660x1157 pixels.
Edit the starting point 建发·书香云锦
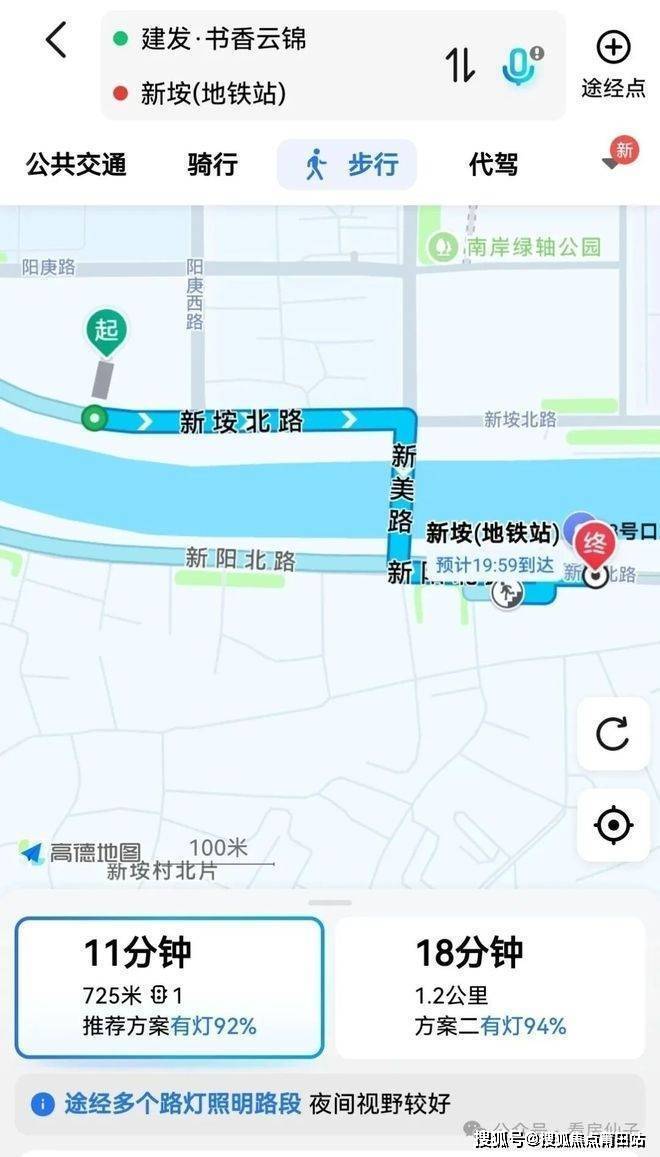tap(223, 39)
